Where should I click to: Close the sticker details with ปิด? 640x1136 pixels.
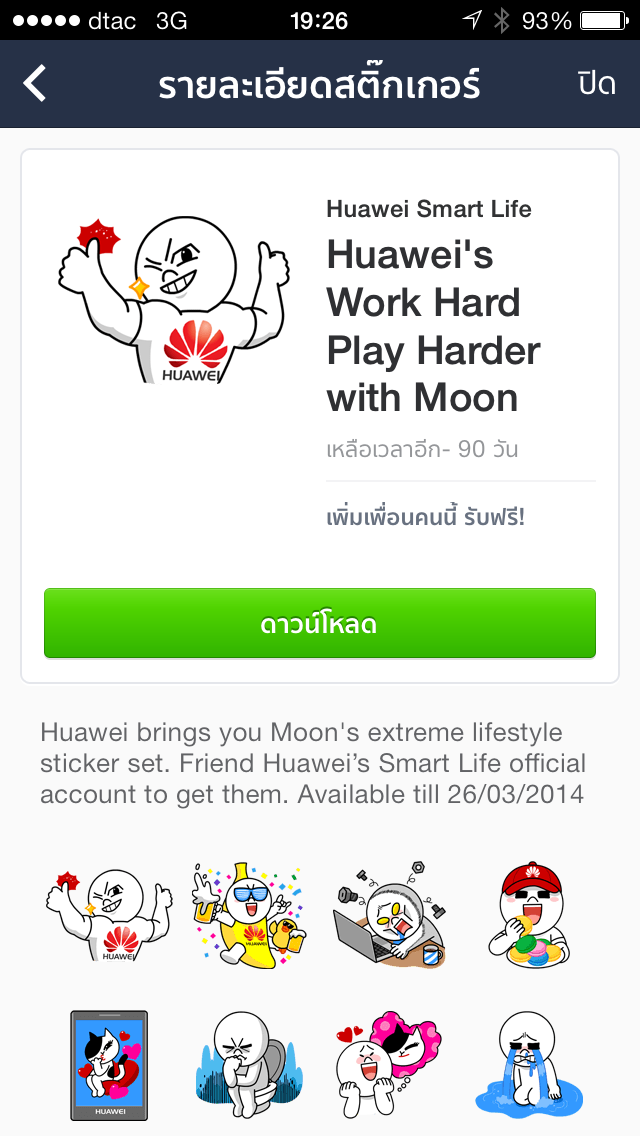(596, 84)
